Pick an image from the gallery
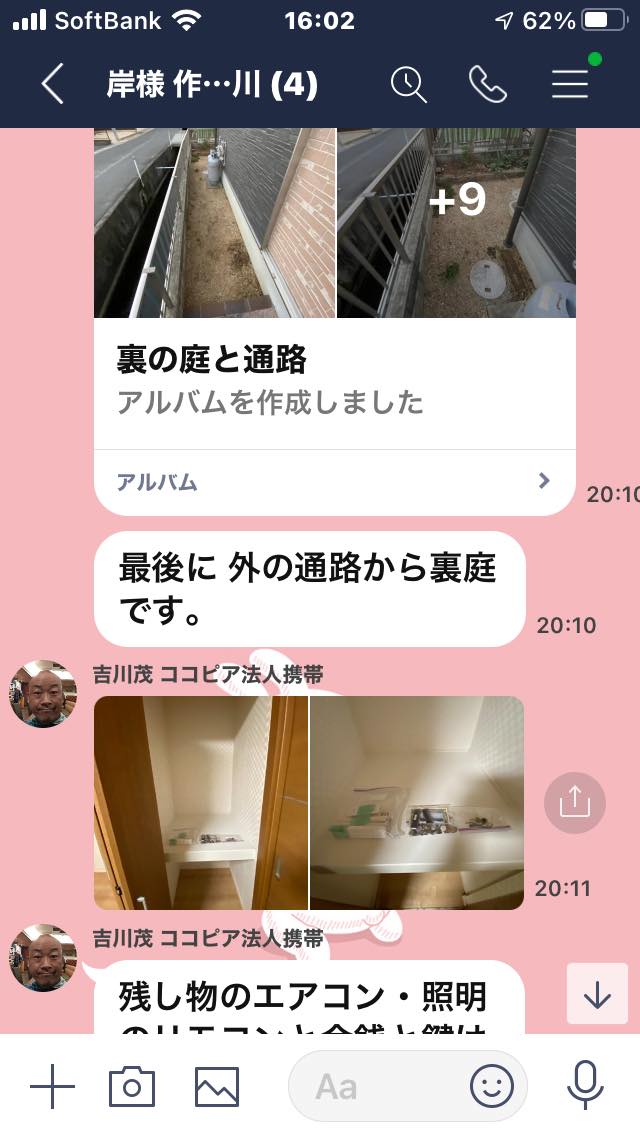The image size is (640, 1136). pyautogui.click(x=216, y=1086)
